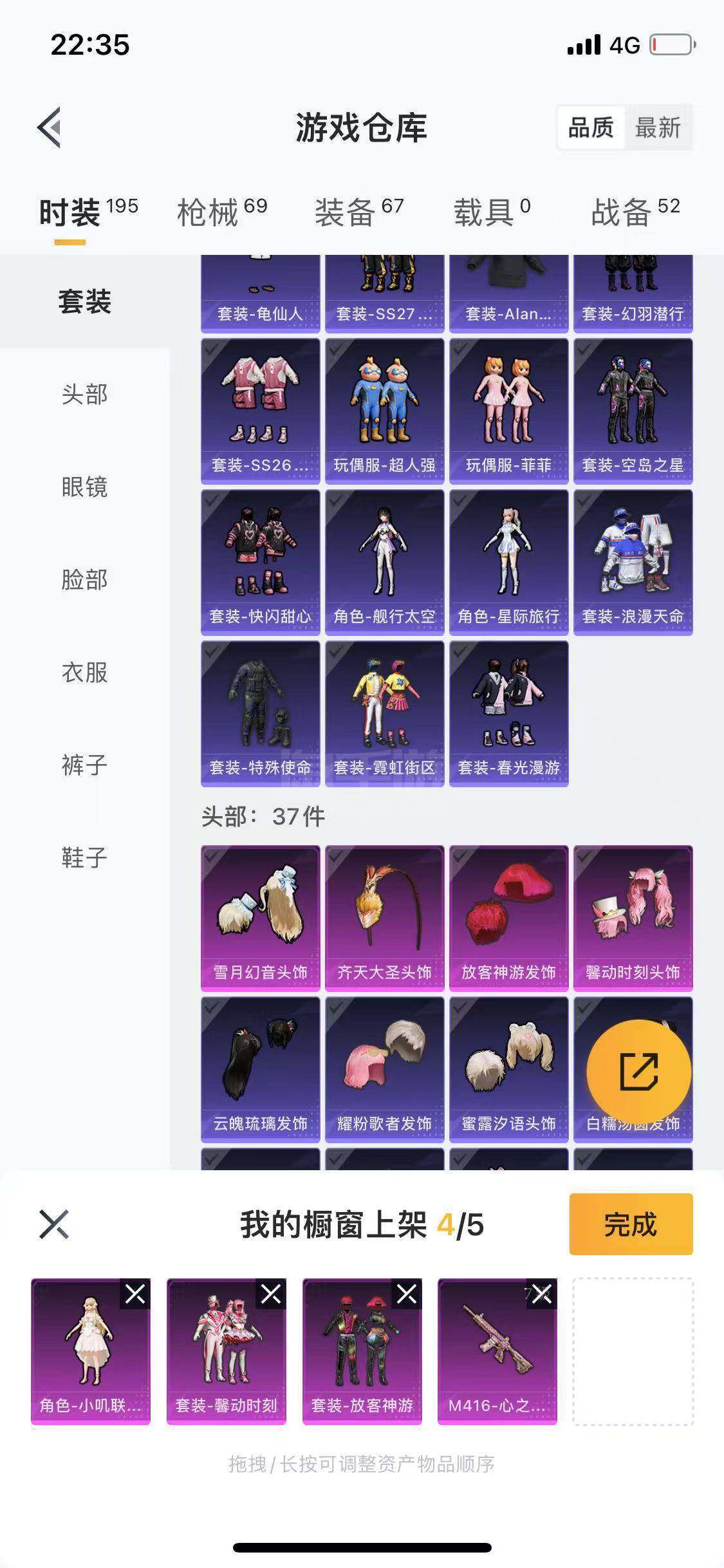
Task: Add 齐天大圣头饰 to showcase
Action: click(384, 919)
